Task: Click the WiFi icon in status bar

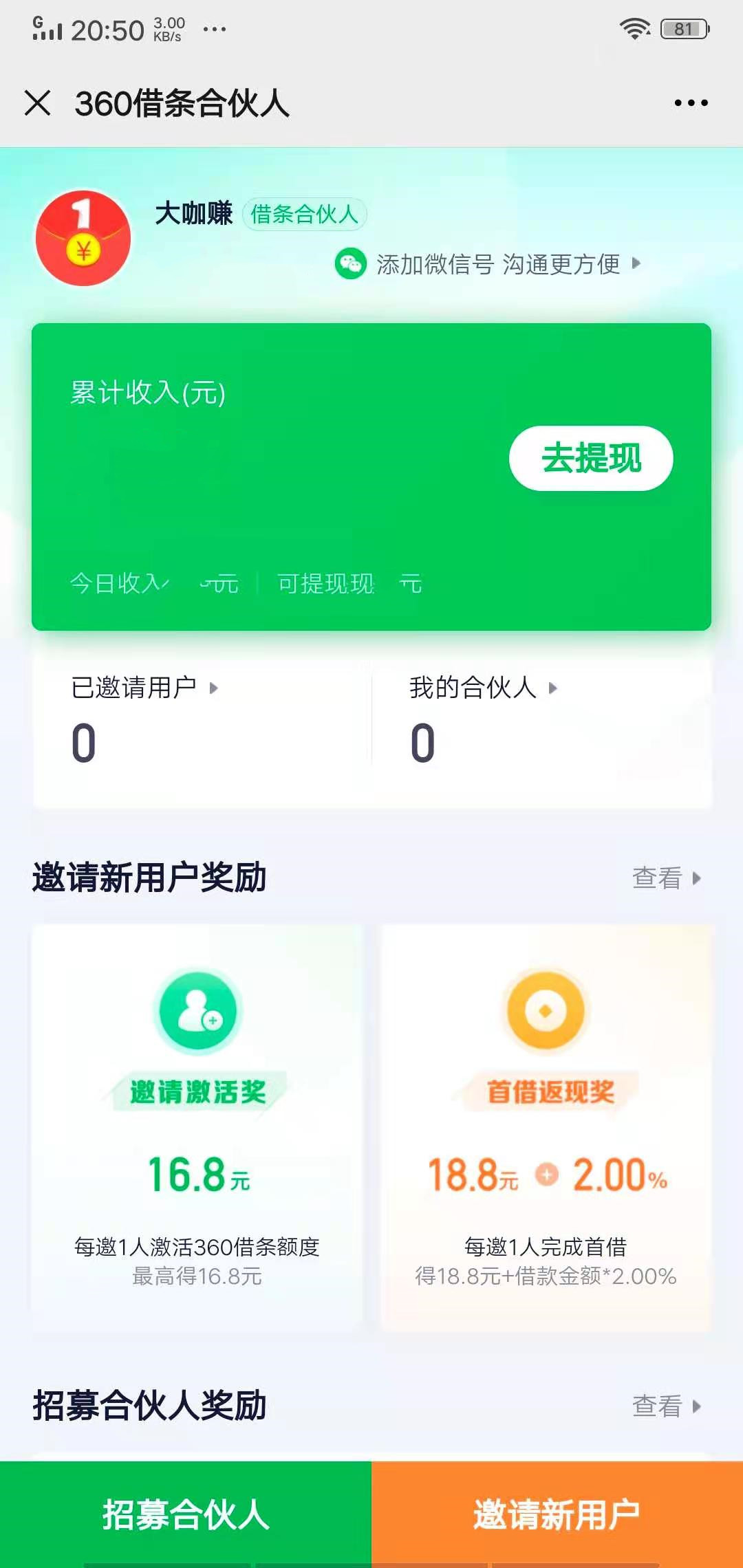Action: [x=636, y=28]
